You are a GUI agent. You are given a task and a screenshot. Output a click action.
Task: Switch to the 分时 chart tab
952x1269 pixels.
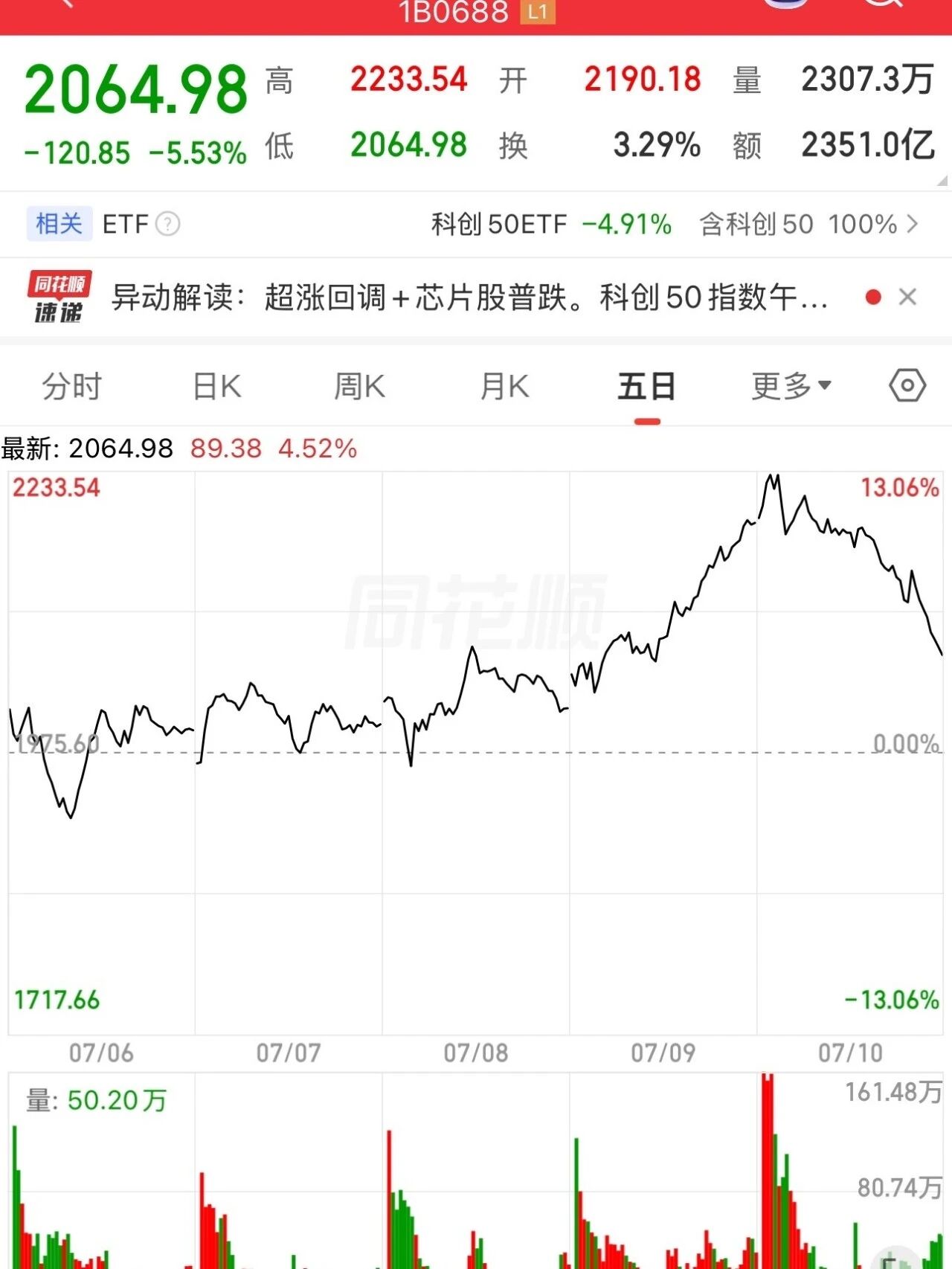click(71, 387)
